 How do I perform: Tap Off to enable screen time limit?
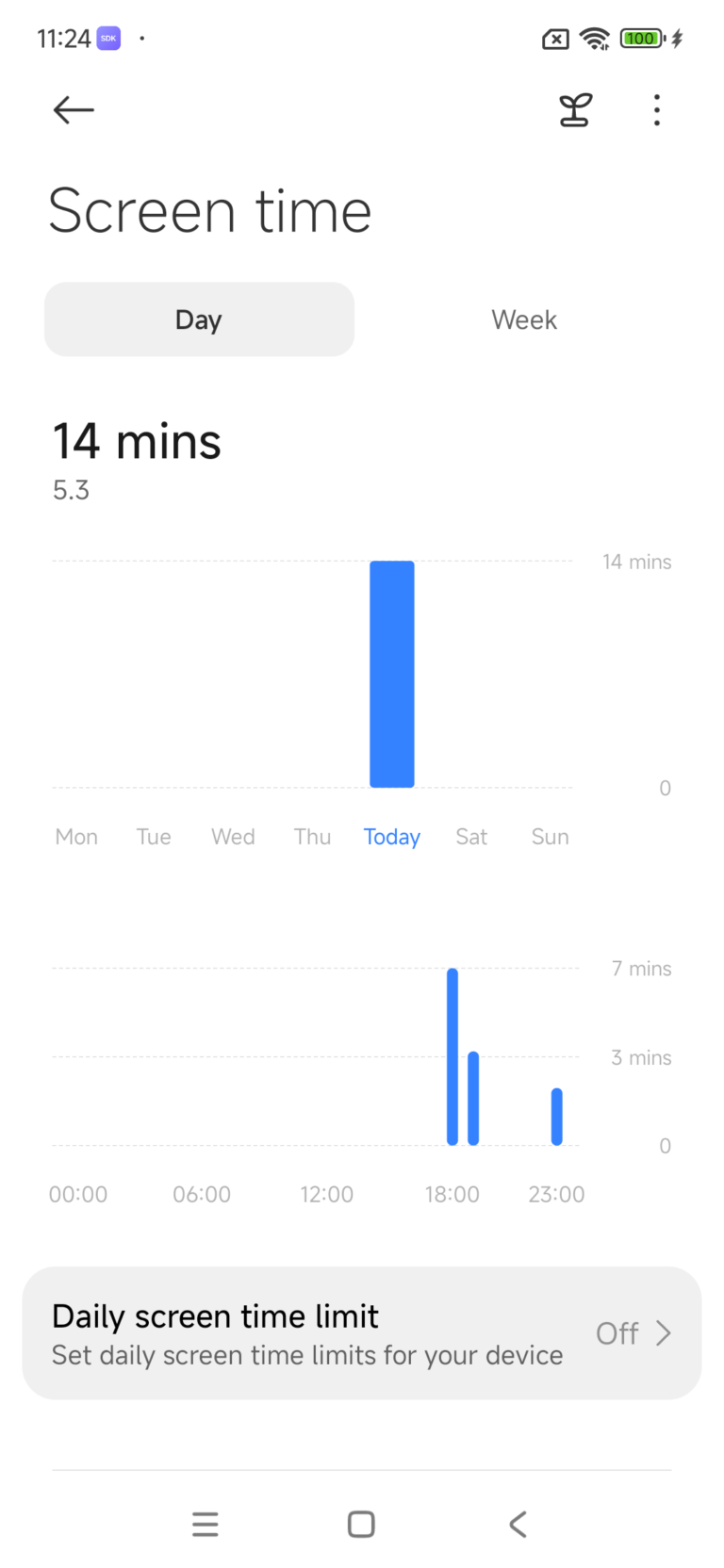617,1332
